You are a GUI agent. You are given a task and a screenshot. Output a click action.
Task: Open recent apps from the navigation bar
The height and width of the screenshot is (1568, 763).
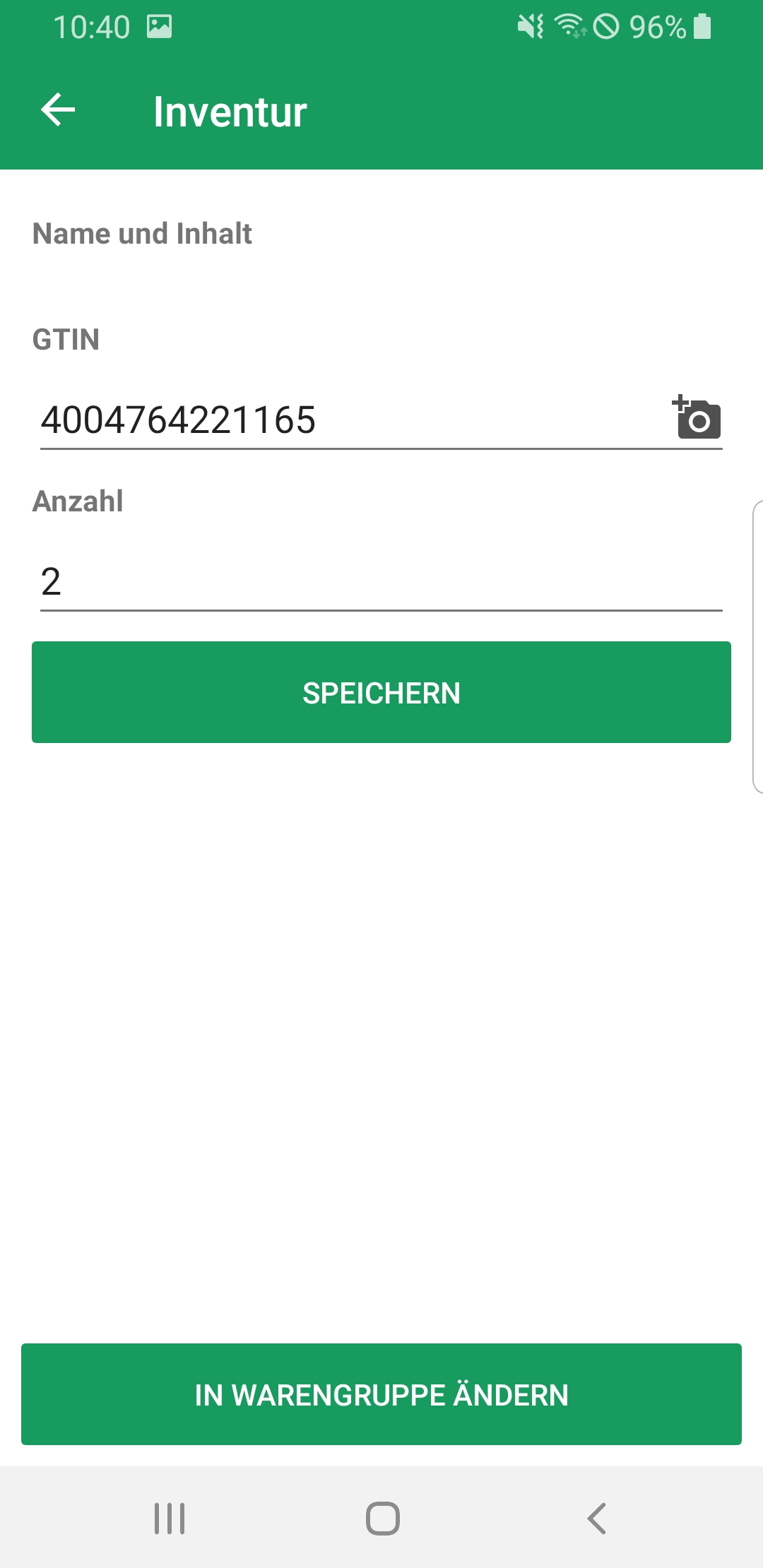170,1519
